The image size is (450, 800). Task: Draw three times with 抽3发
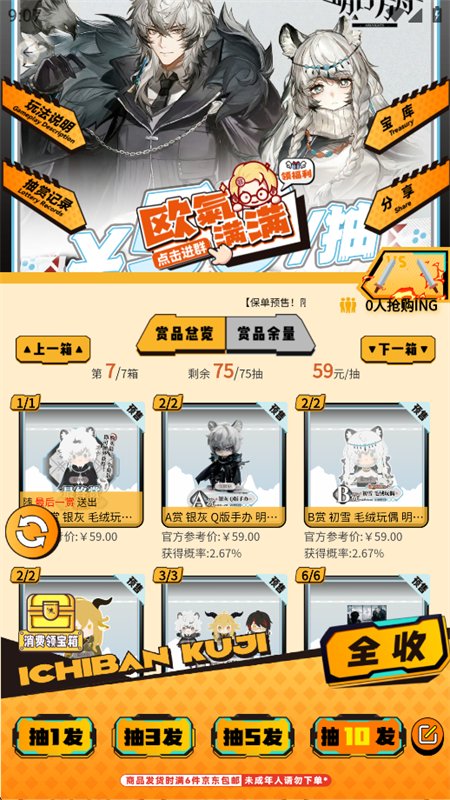click(154, 737)
